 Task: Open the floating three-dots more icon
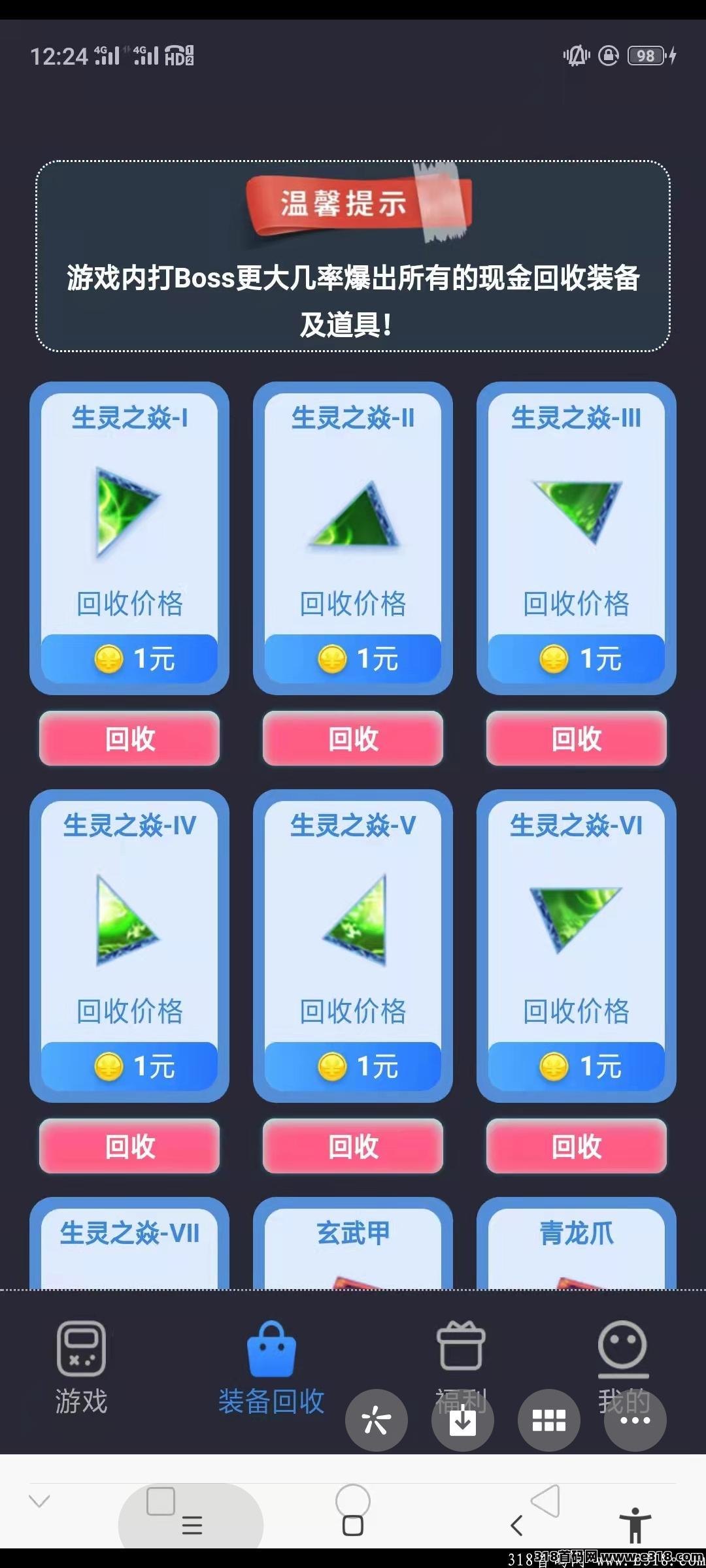coord(635,1420)
